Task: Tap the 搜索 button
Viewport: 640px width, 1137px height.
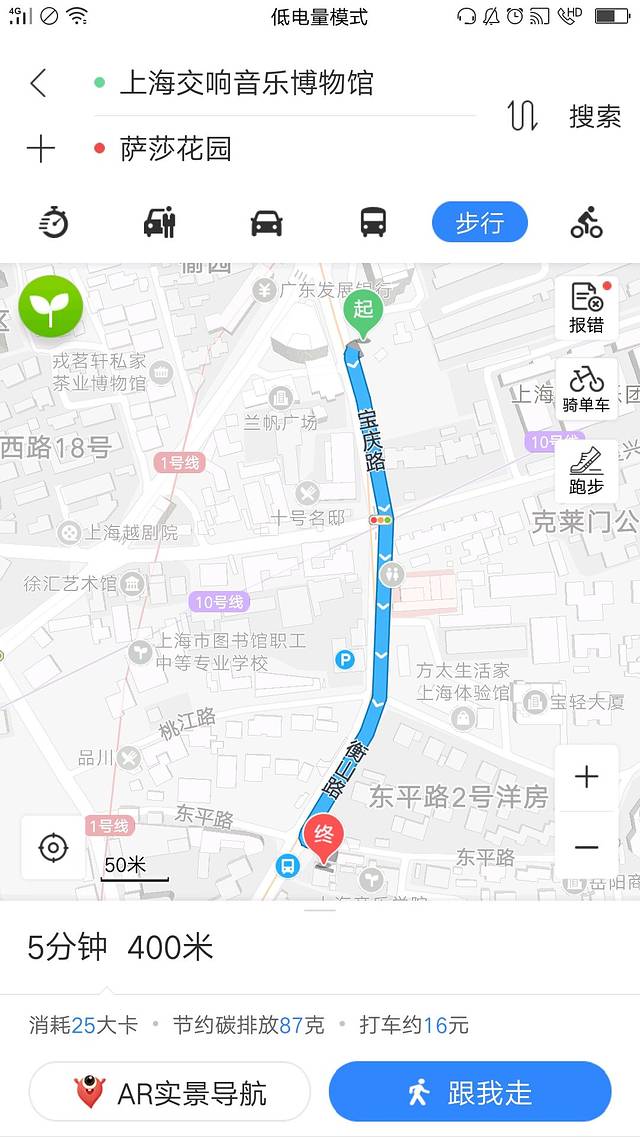Action: (595, 116)
